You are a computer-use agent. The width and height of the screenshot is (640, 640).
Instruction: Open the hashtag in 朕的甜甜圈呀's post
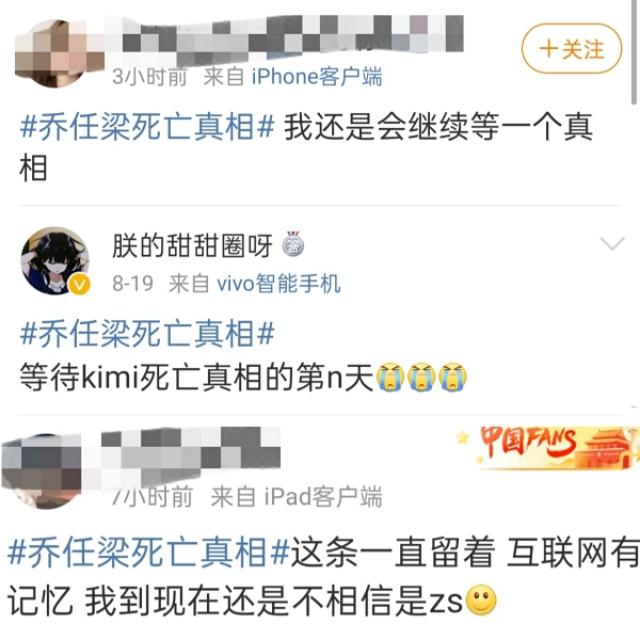[x=148, y=333]
